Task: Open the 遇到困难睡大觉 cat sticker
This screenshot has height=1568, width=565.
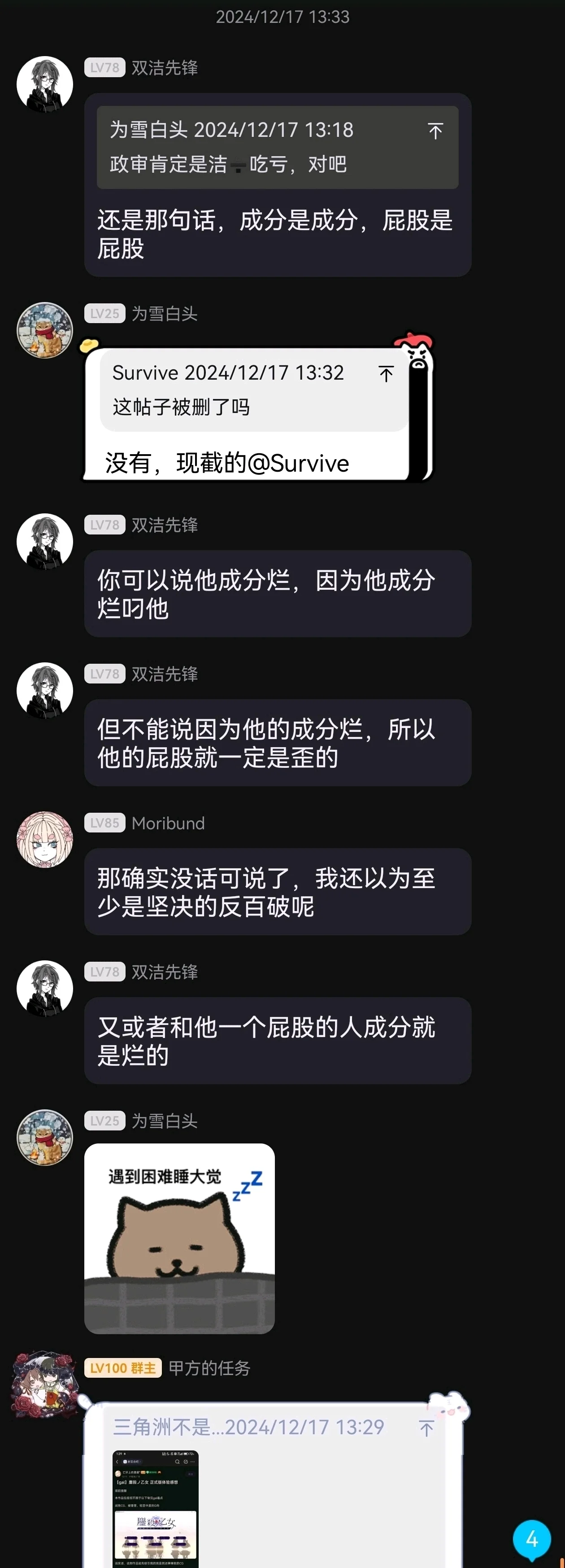Action: coord(179,1239)
